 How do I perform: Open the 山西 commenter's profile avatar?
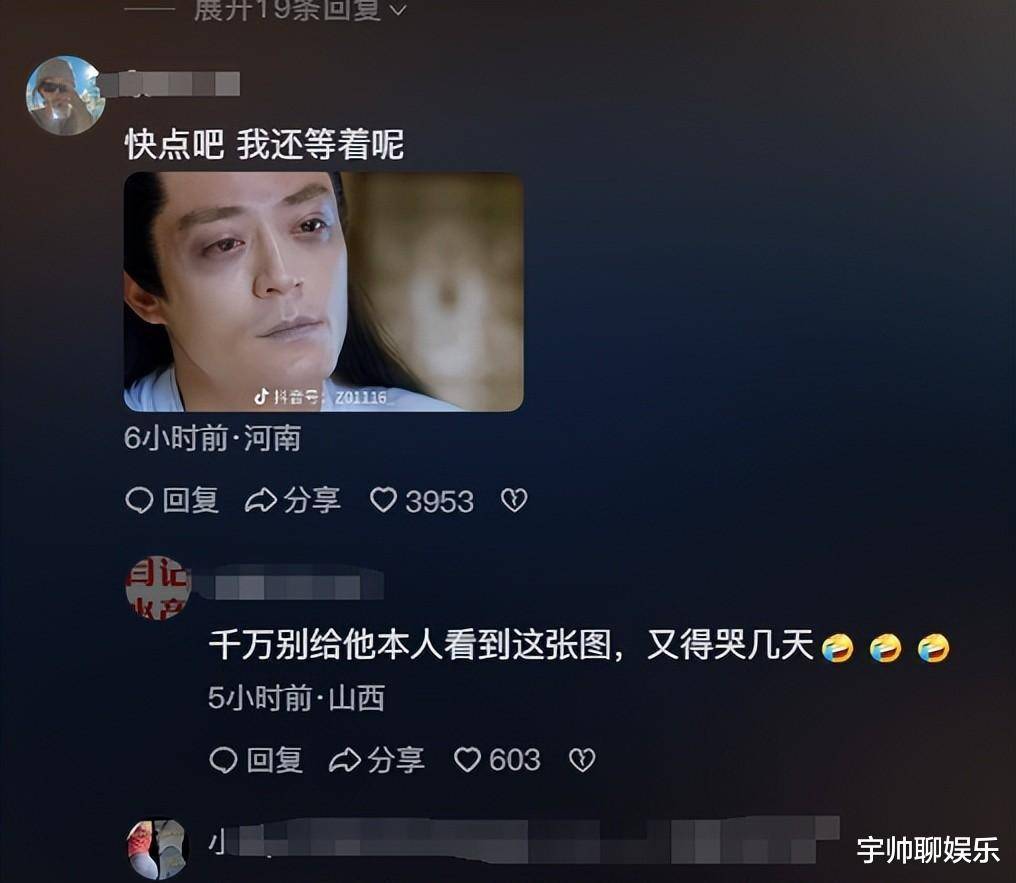(157, 588)
